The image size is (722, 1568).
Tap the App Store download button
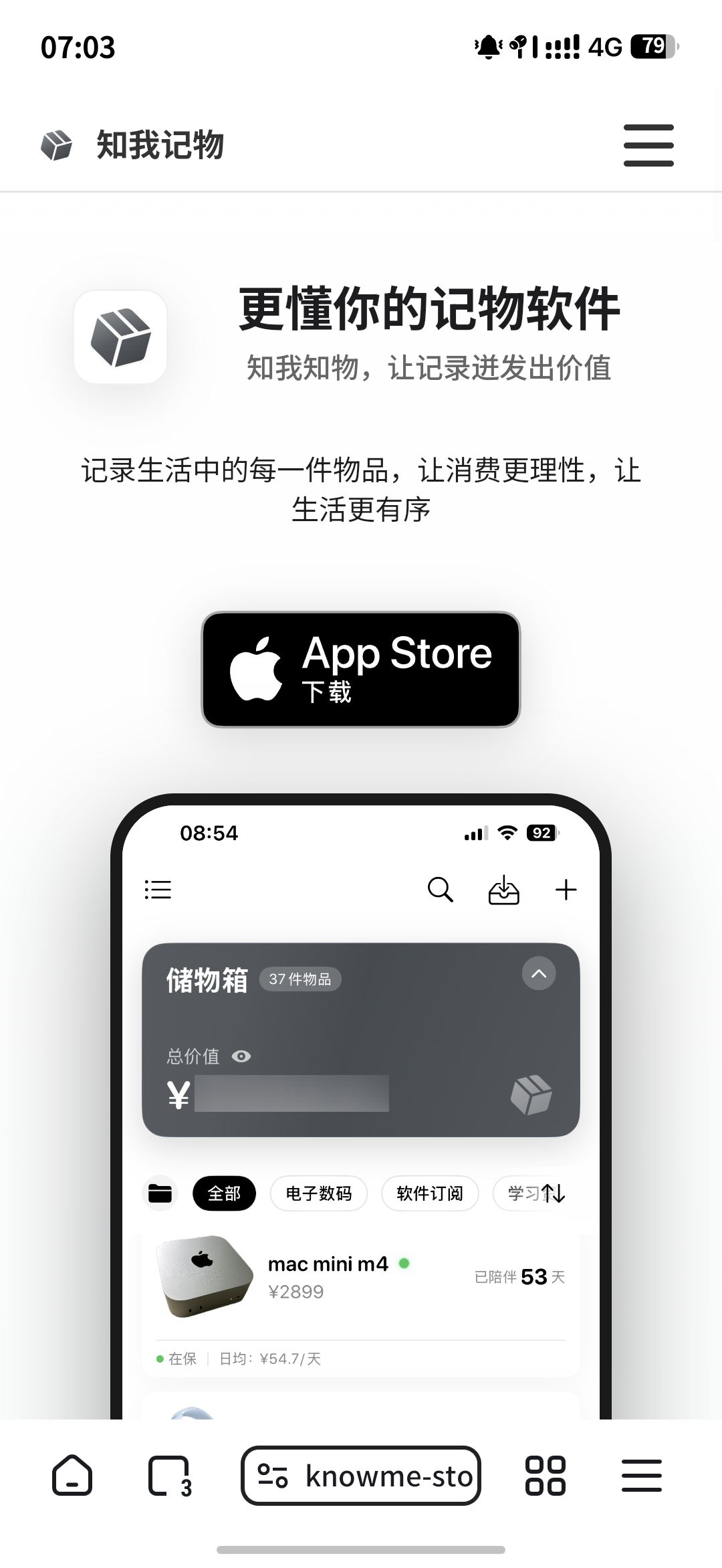[361, 669]
